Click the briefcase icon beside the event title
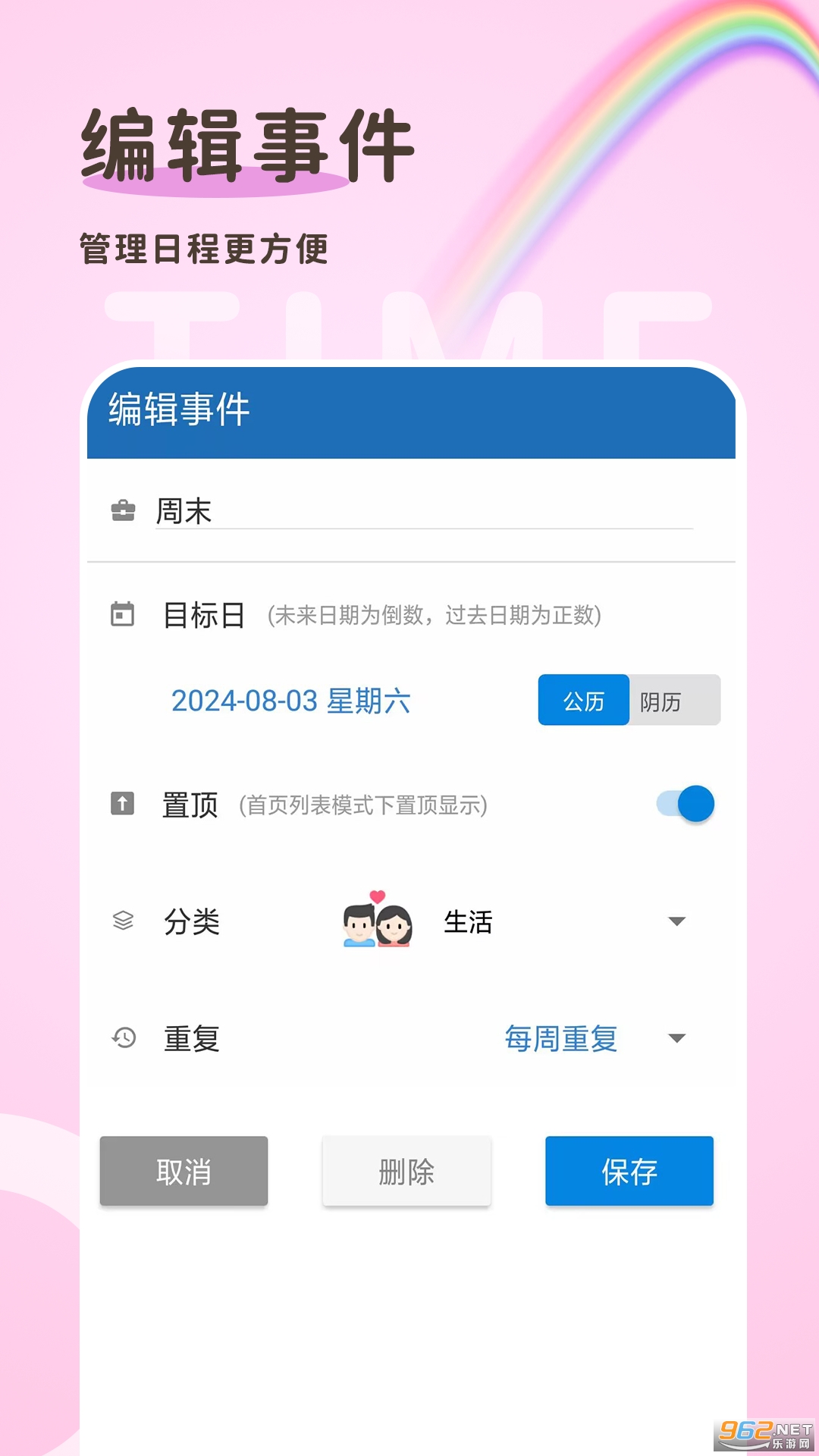The width and height of the screenshot is (819, 1456). 124,511
